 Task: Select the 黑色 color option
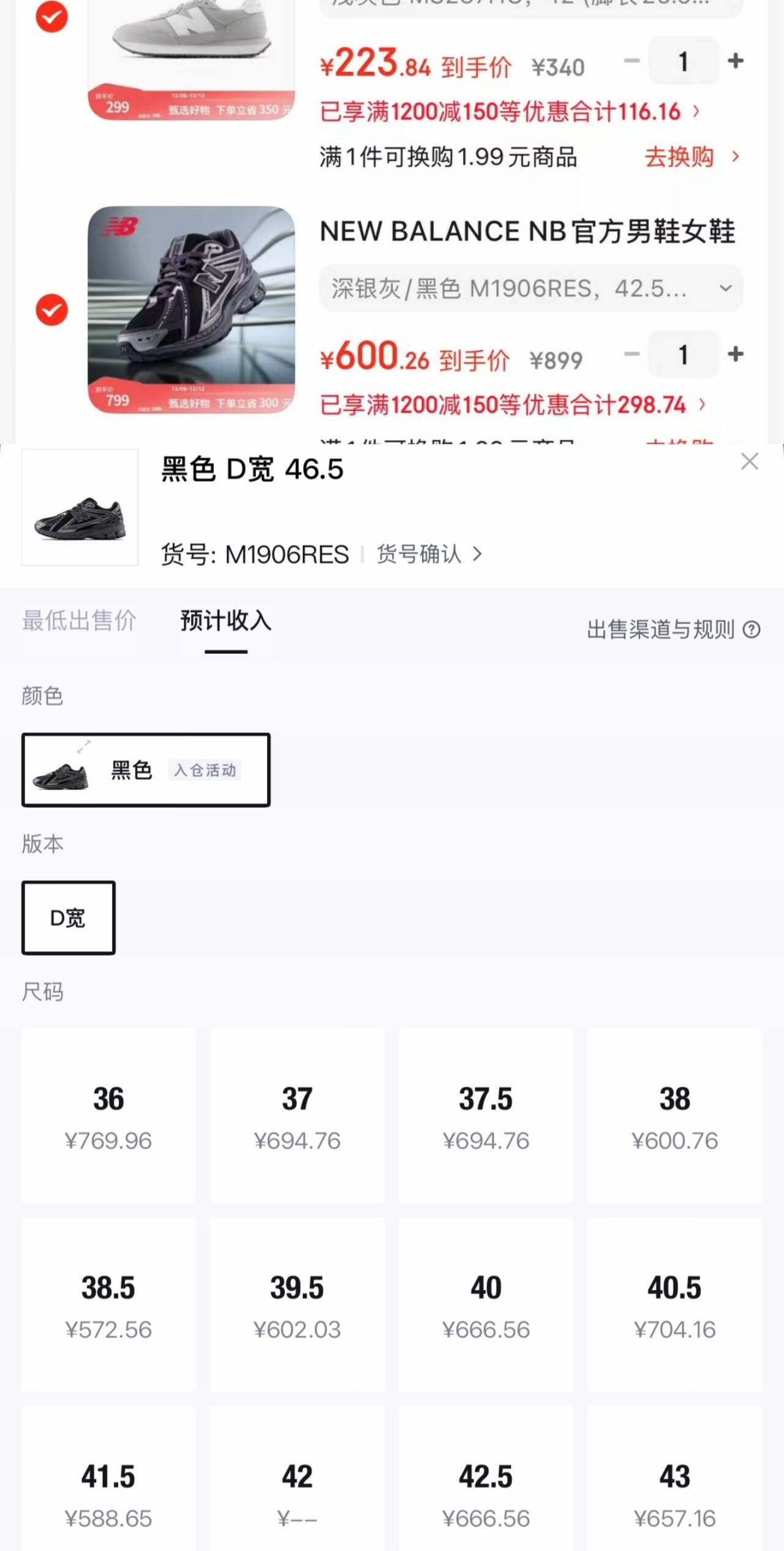(146, 770)
